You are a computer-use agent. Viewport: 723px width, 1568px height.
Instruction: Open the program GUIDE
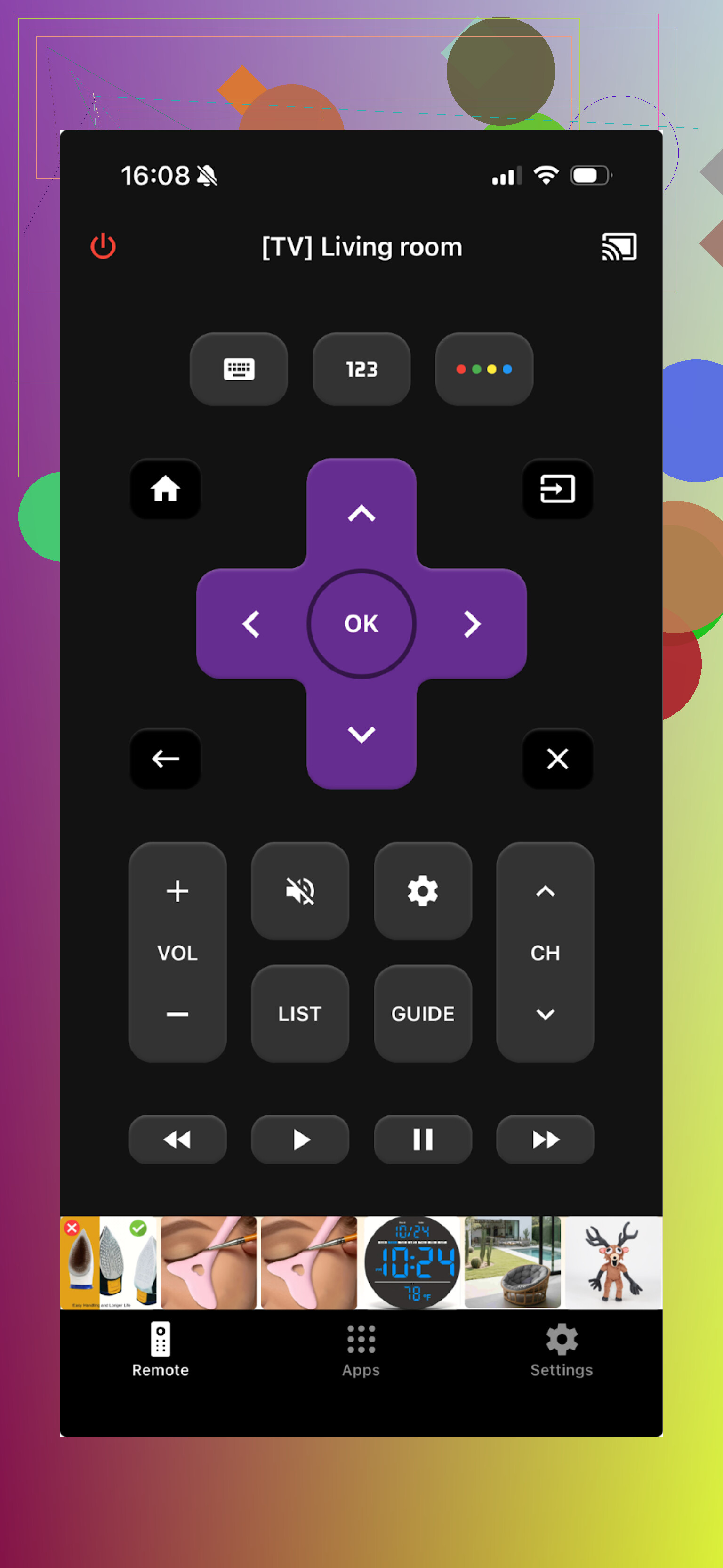click(422, 1013)
